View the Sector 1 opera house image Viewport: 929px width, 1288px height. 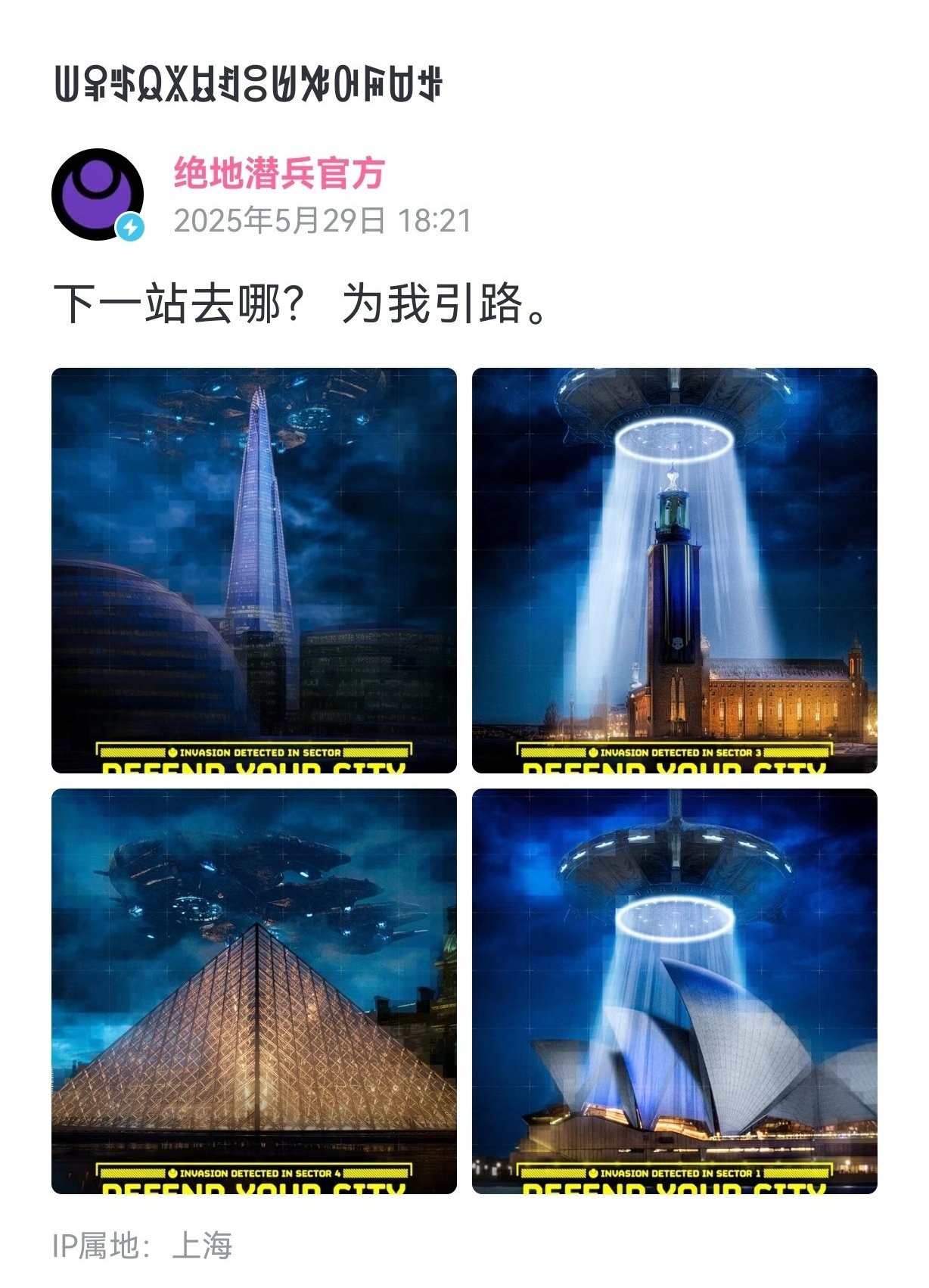coord(674,991)
